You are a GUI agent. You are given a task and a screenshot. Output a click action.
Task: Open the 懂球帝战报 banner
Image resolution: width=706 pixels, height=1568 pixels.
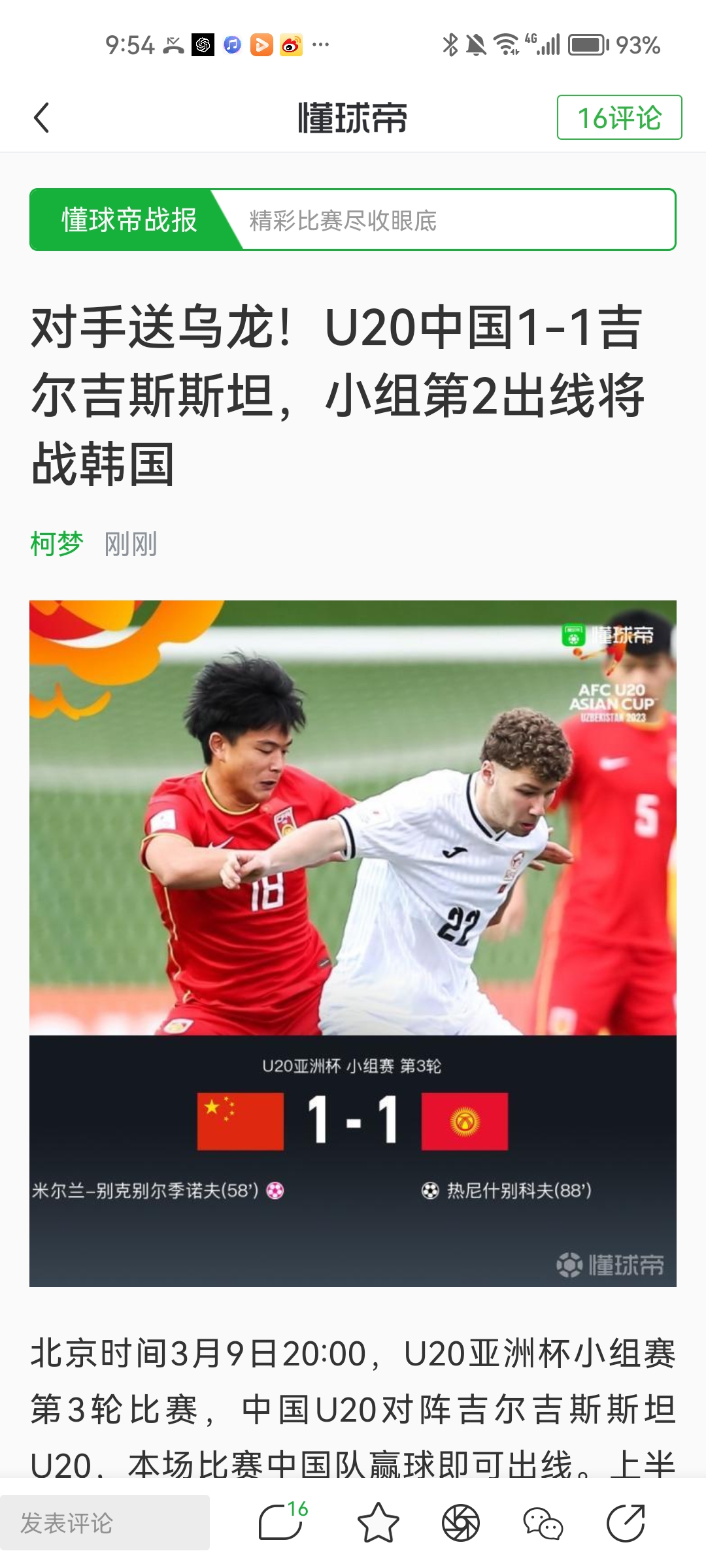tap(352, 220)
